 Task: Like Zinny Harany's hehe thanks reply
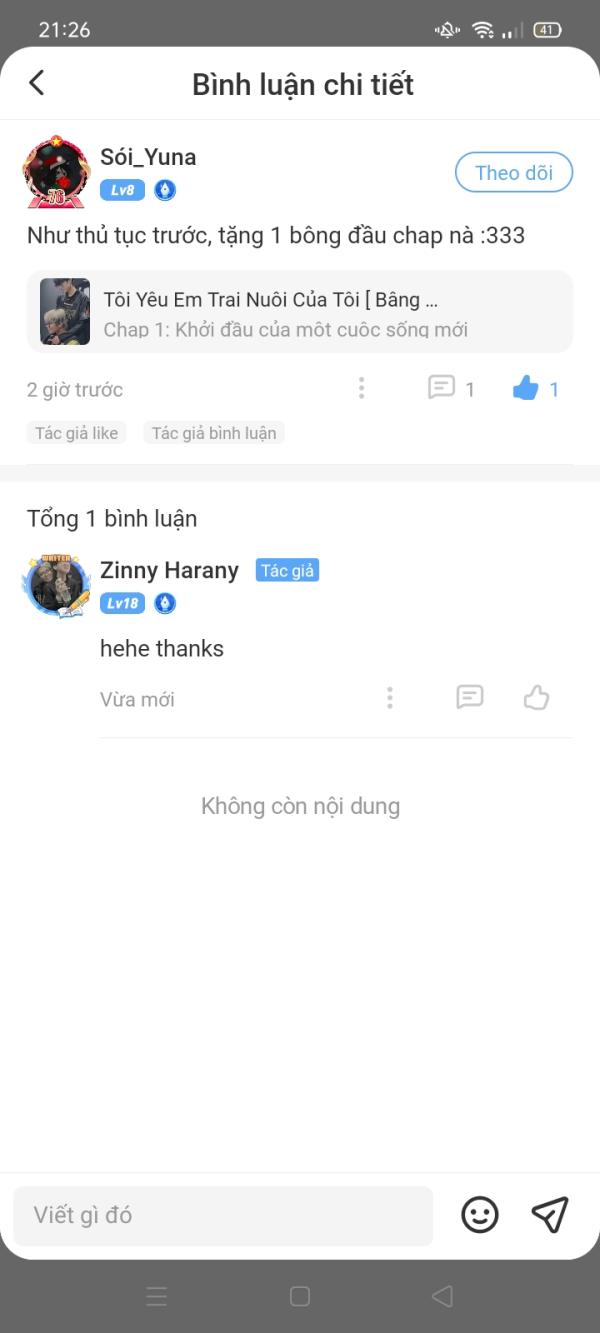[537, 698]
